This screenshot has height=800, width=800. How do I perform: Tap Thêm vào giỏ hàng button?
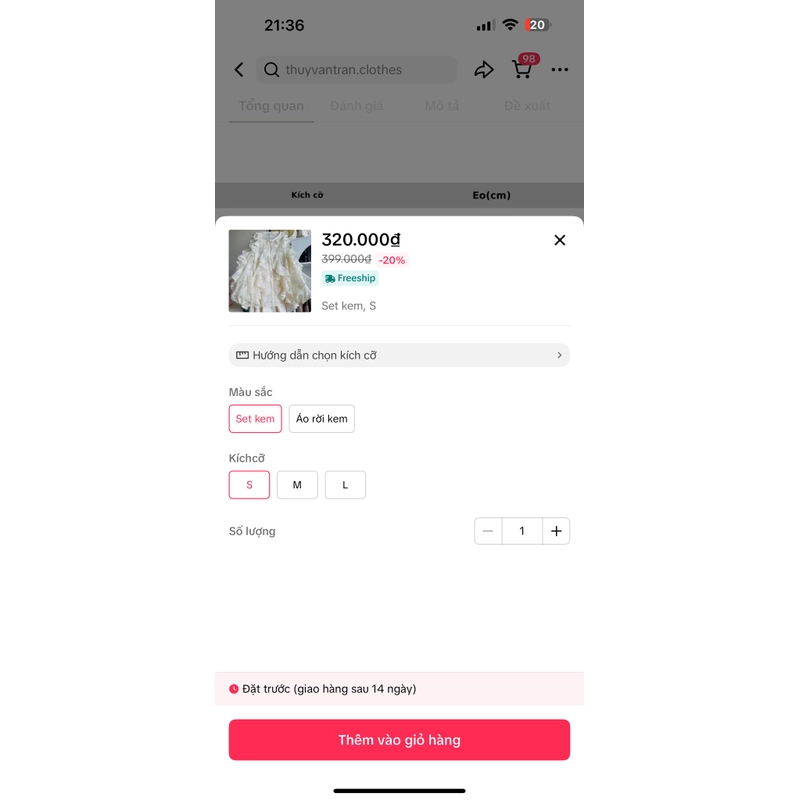pos(399,740)
